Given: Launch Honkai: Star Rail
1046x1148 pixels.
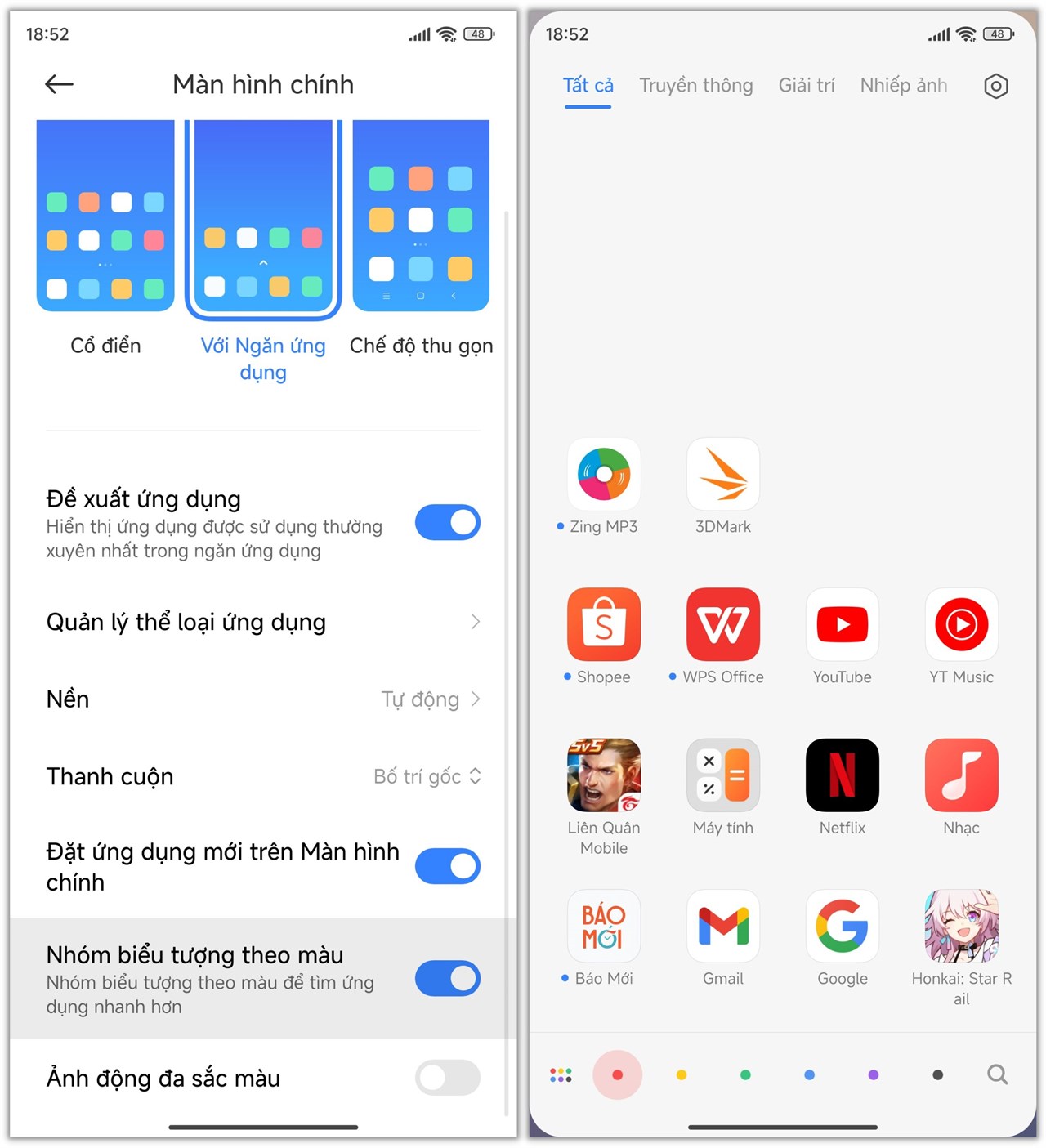Looking at the screenshot, I should click(x=961, y=926).
